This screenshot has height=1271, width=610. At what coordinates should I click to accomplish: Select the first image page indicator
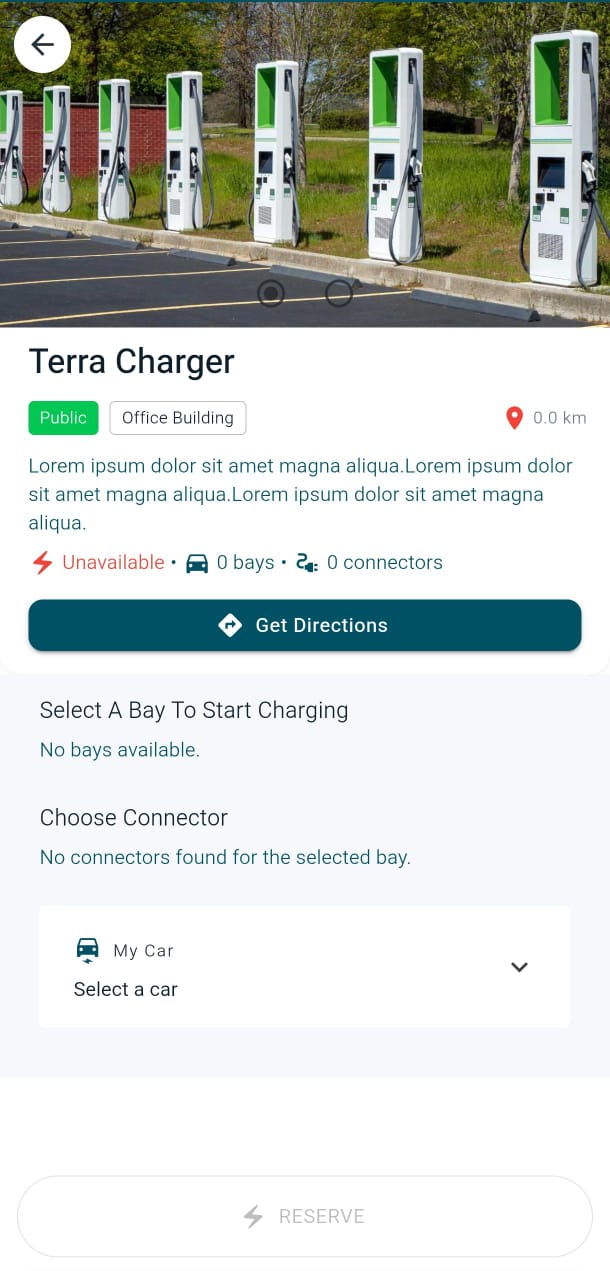[271, 292]
